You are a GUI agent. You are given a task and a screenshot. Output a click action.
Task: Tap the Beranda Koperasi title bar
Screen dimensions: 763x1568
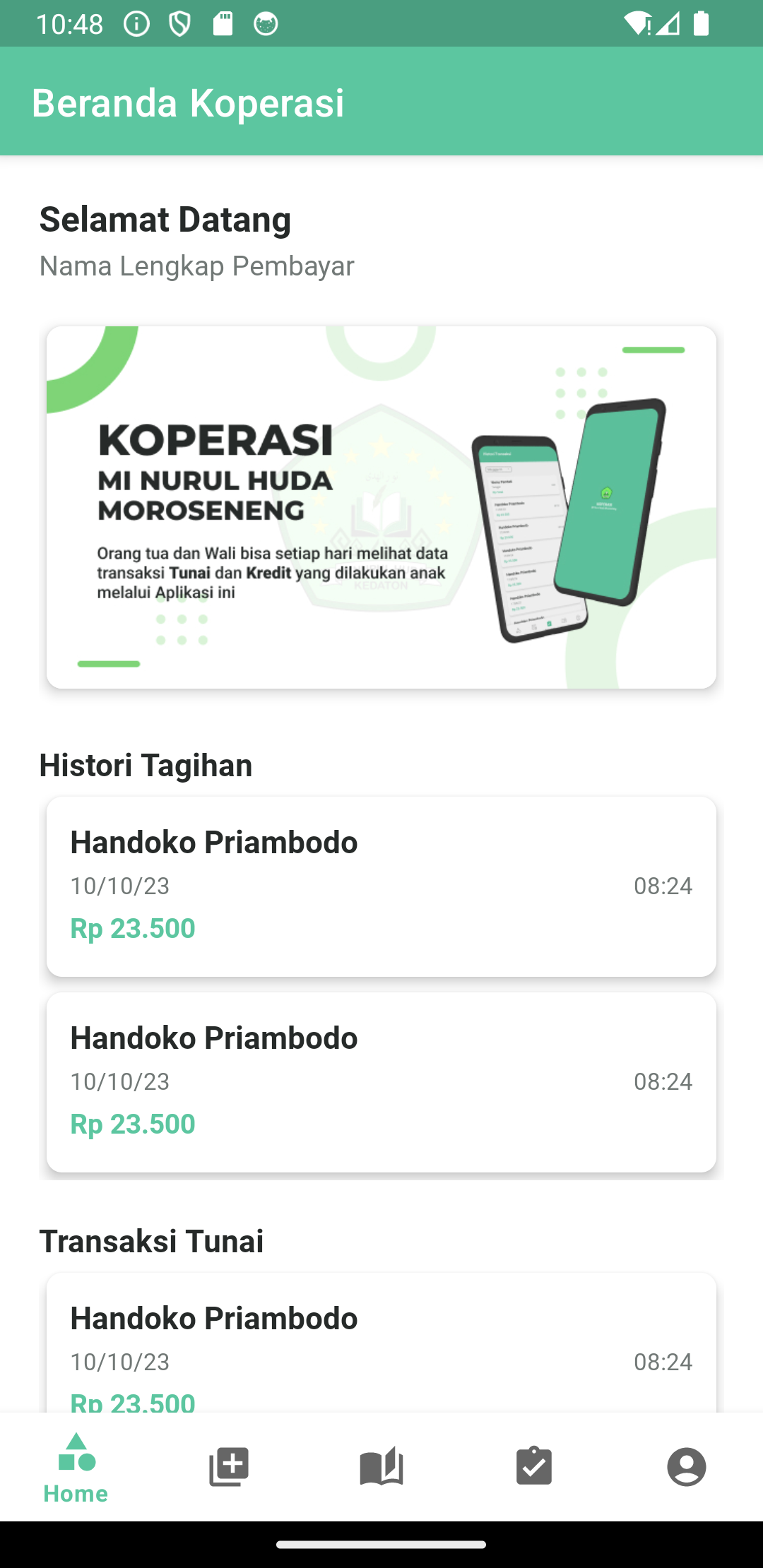[x=188, y=102]
